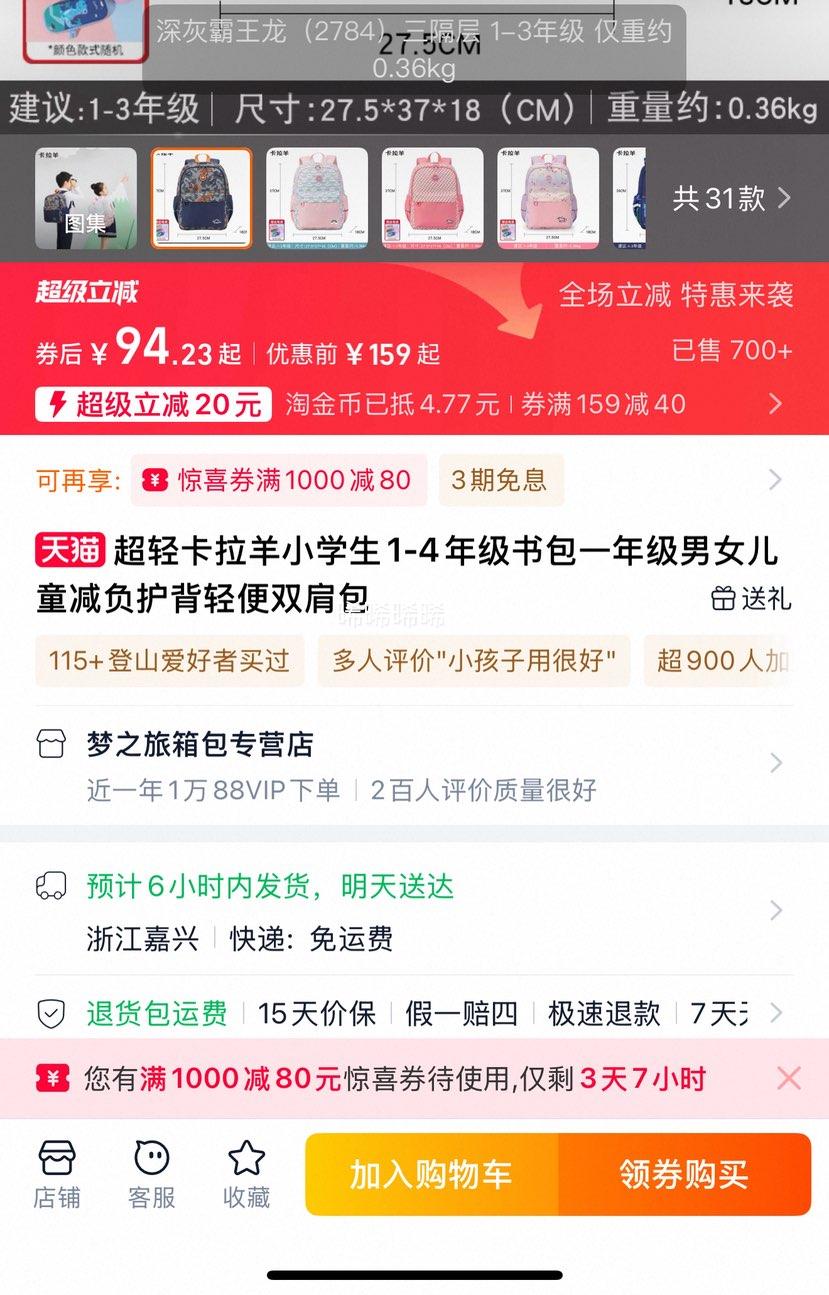Expand shipping details for 明天送达

(x=414, y=911)
